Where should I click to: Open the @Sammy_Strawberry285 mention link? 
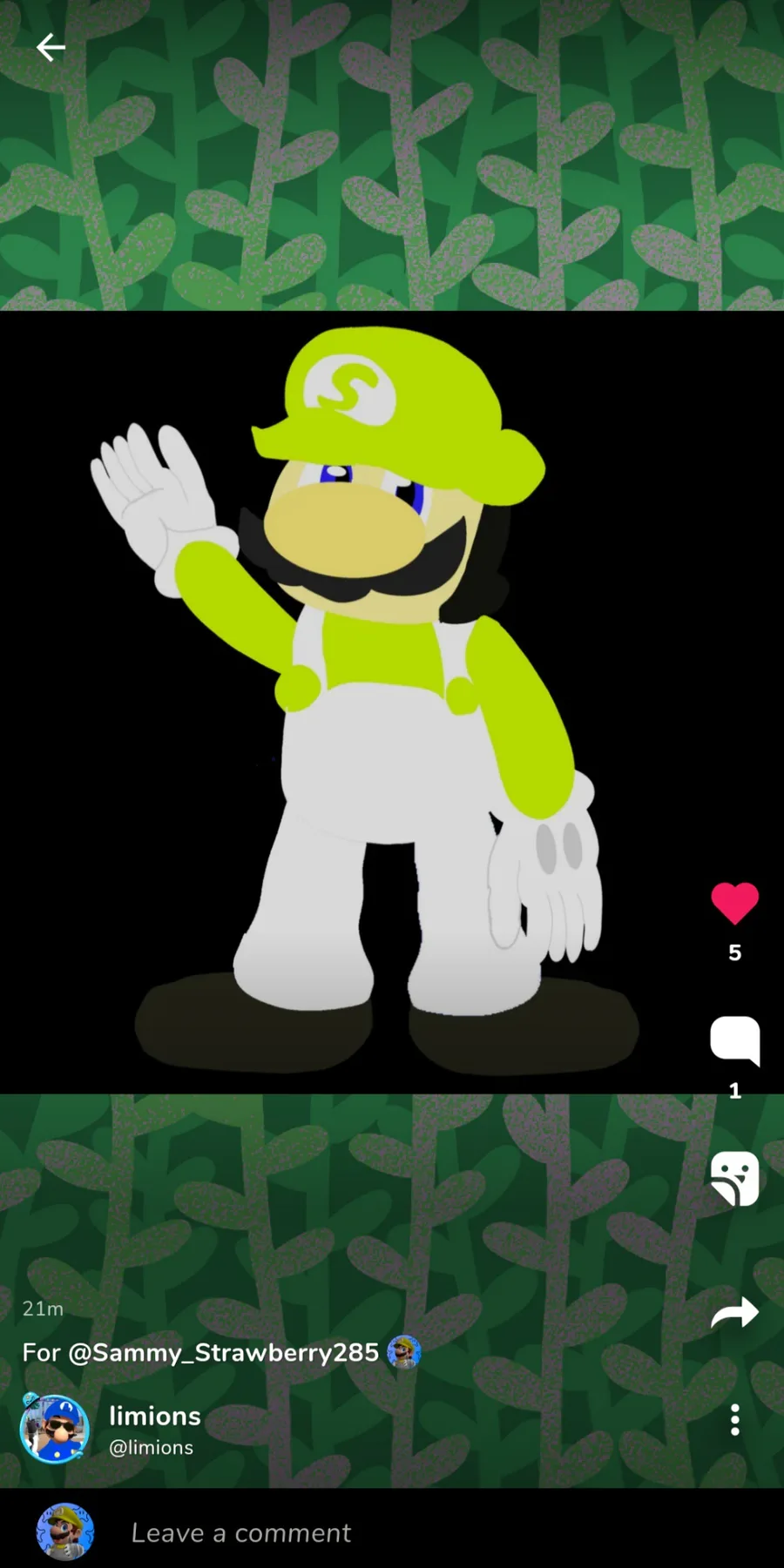coord(223,1352)
